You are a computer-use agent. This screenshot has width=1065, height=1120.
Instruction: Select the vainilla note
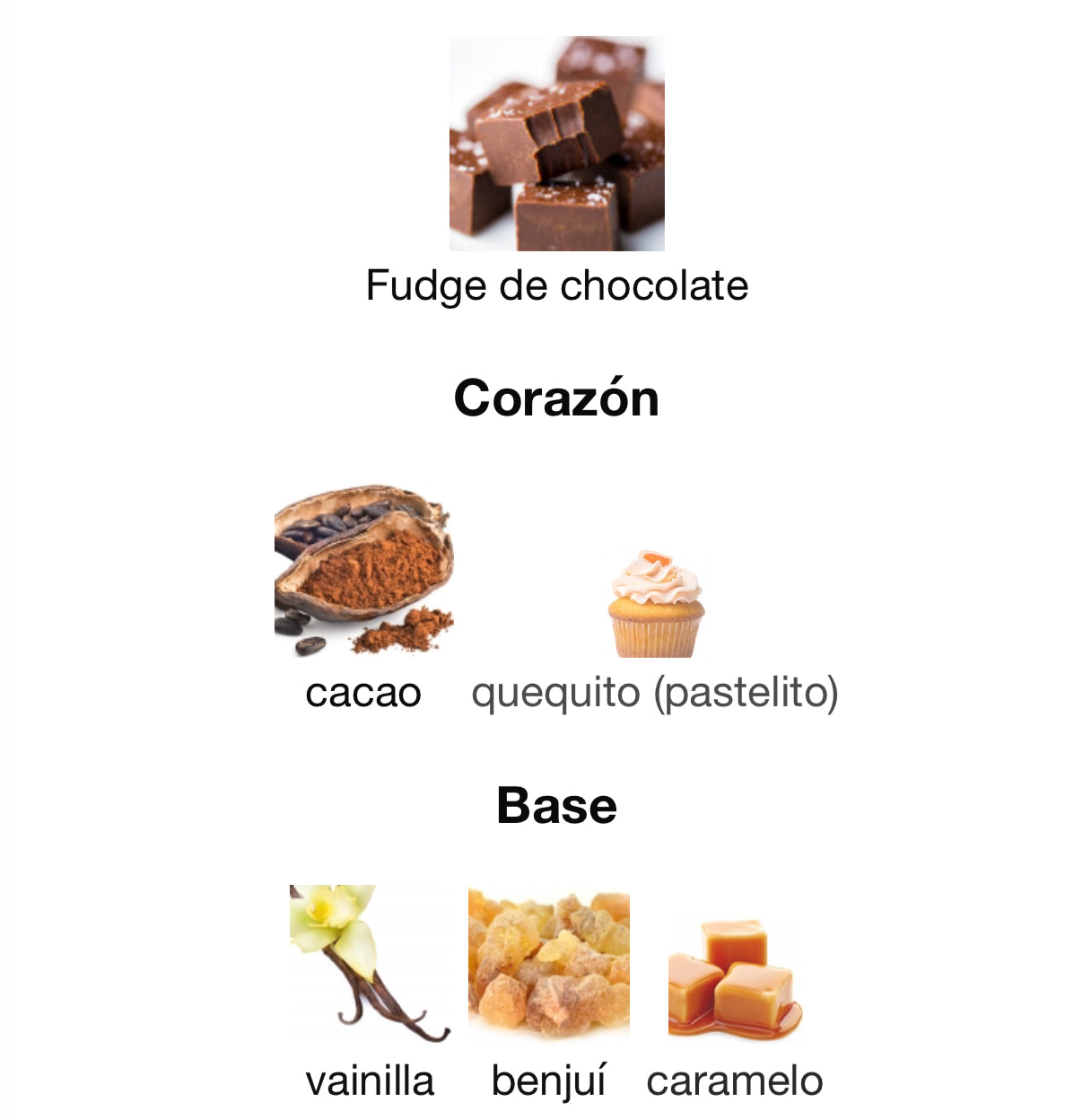tap(369, 964)
